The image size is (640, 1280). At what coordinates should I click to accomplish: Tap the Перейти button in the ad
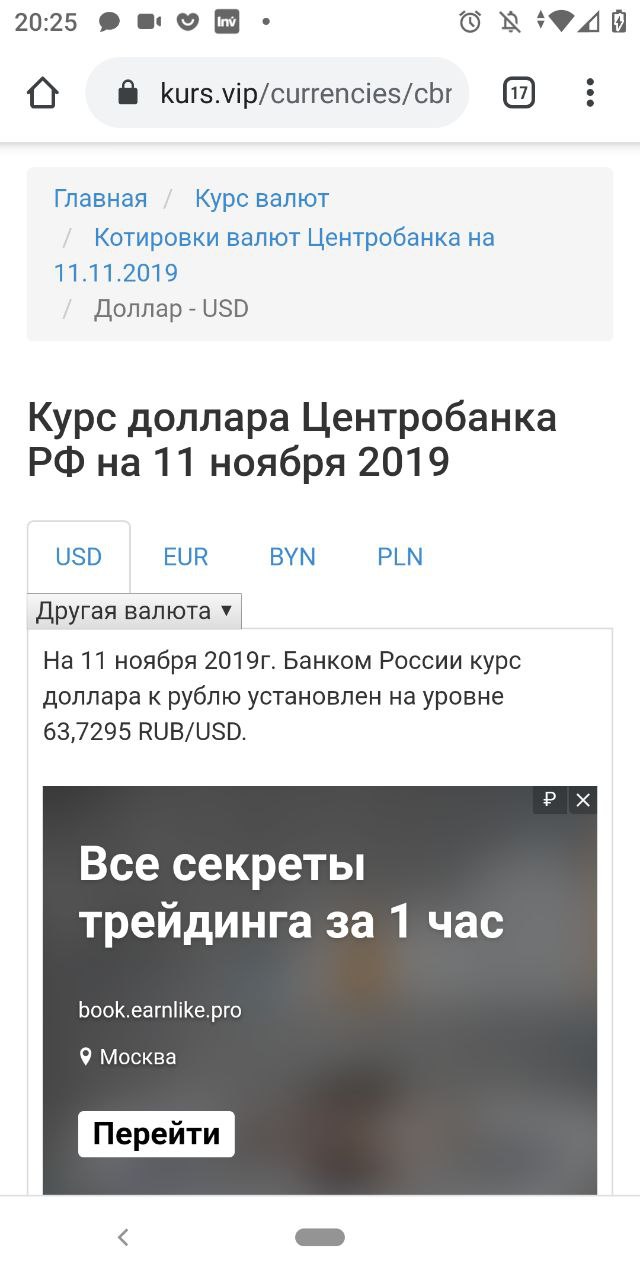point(156,1134)
